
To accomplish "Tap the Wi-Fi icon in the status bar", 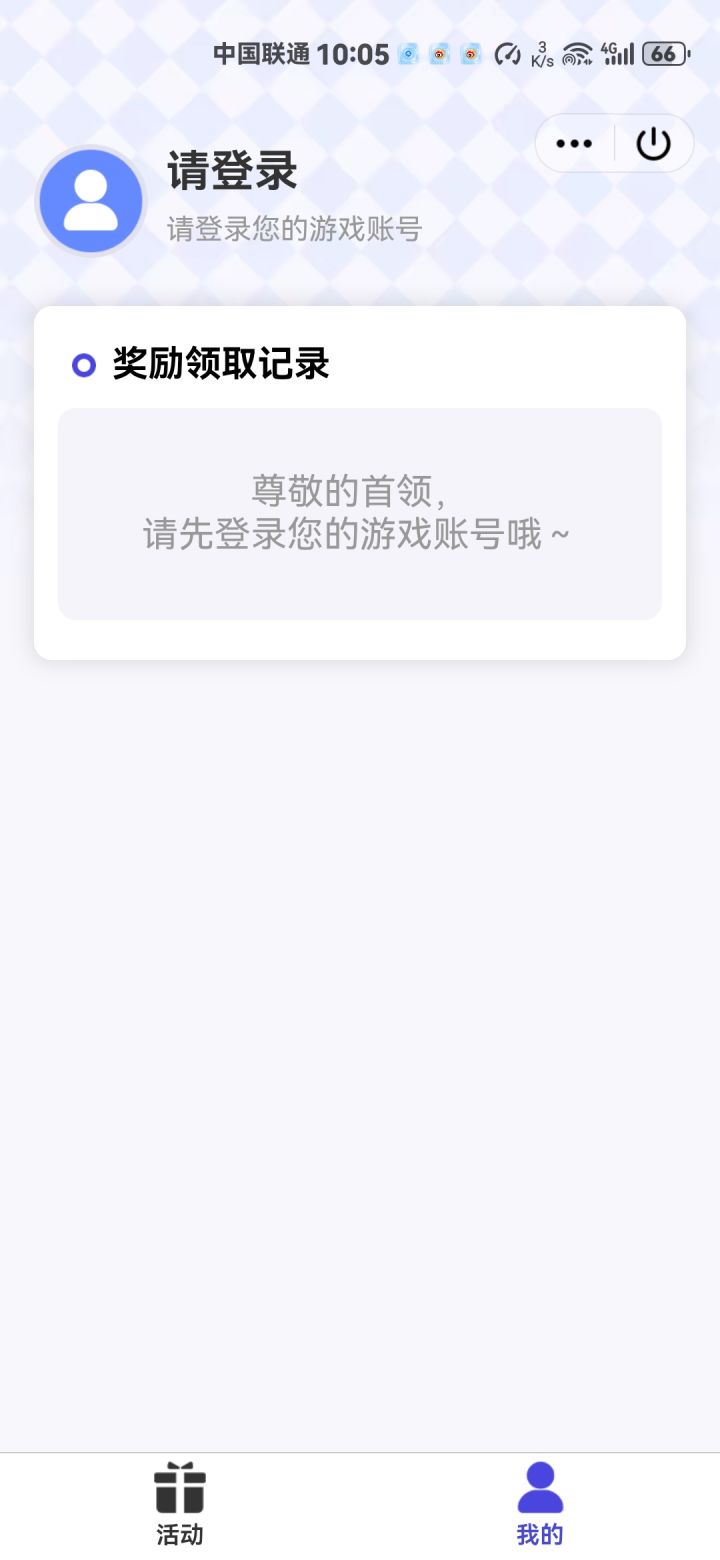I will tap(578, 54).
